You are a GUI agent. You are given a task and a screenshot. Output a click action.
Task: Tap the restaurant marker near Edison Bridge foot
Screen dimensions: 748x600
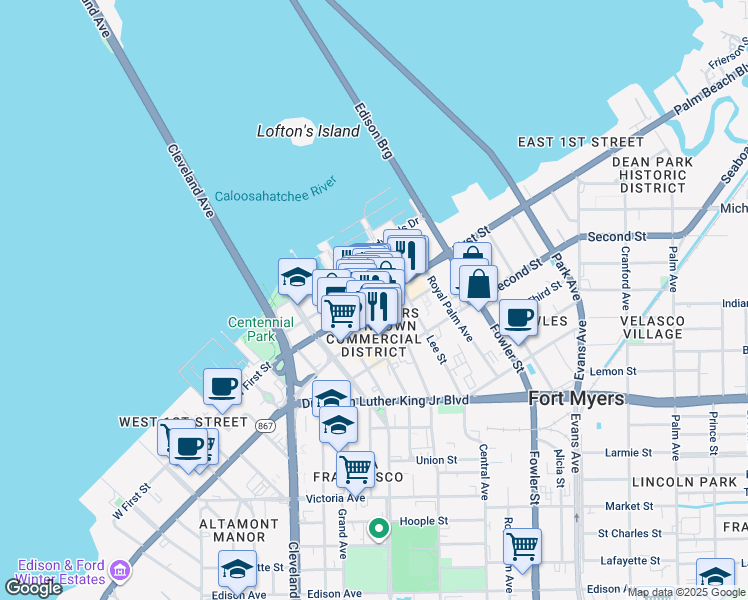(407, 257)
